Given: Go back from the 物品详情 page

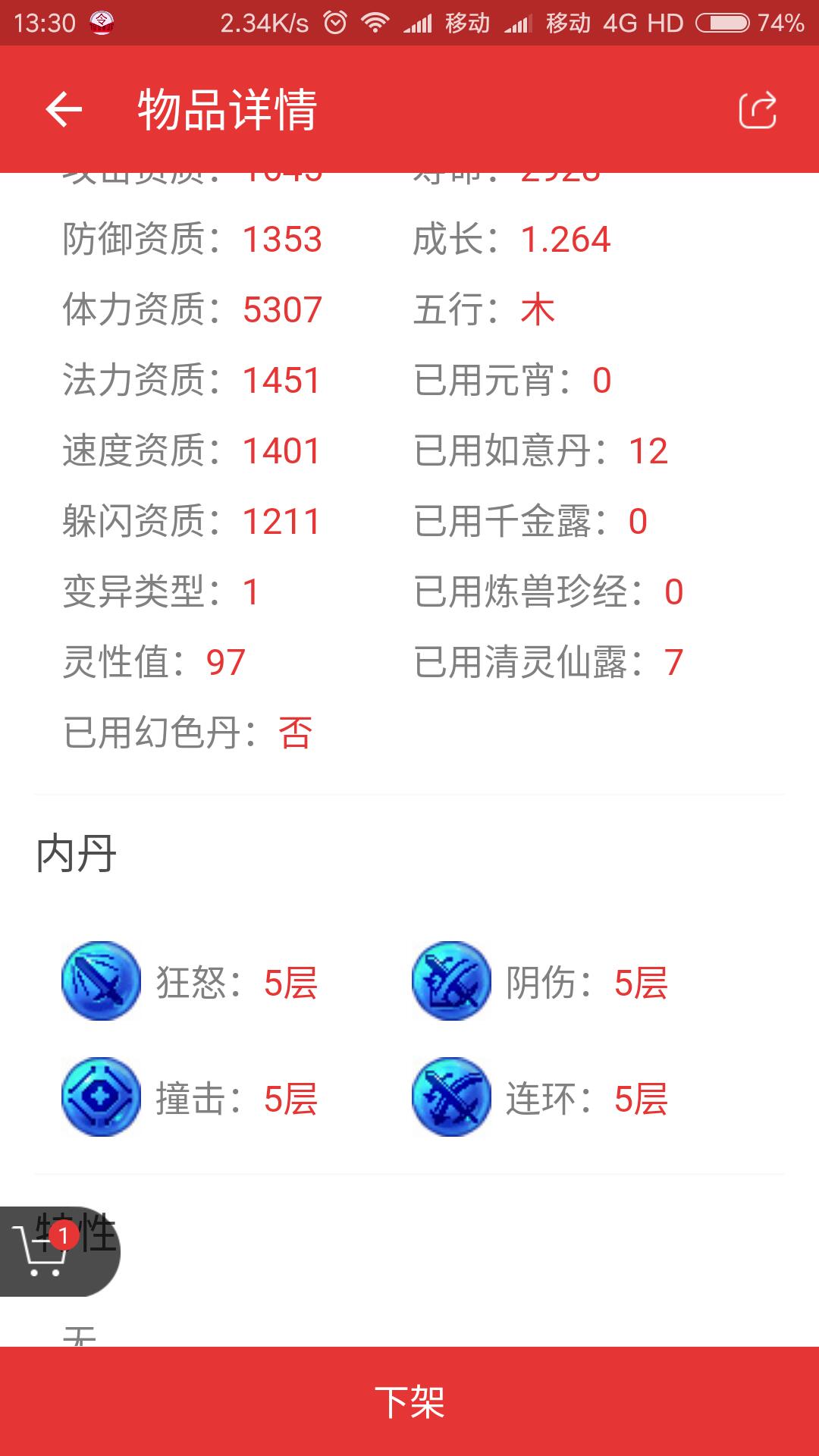Looking at the screenshot, I should 64,110.
